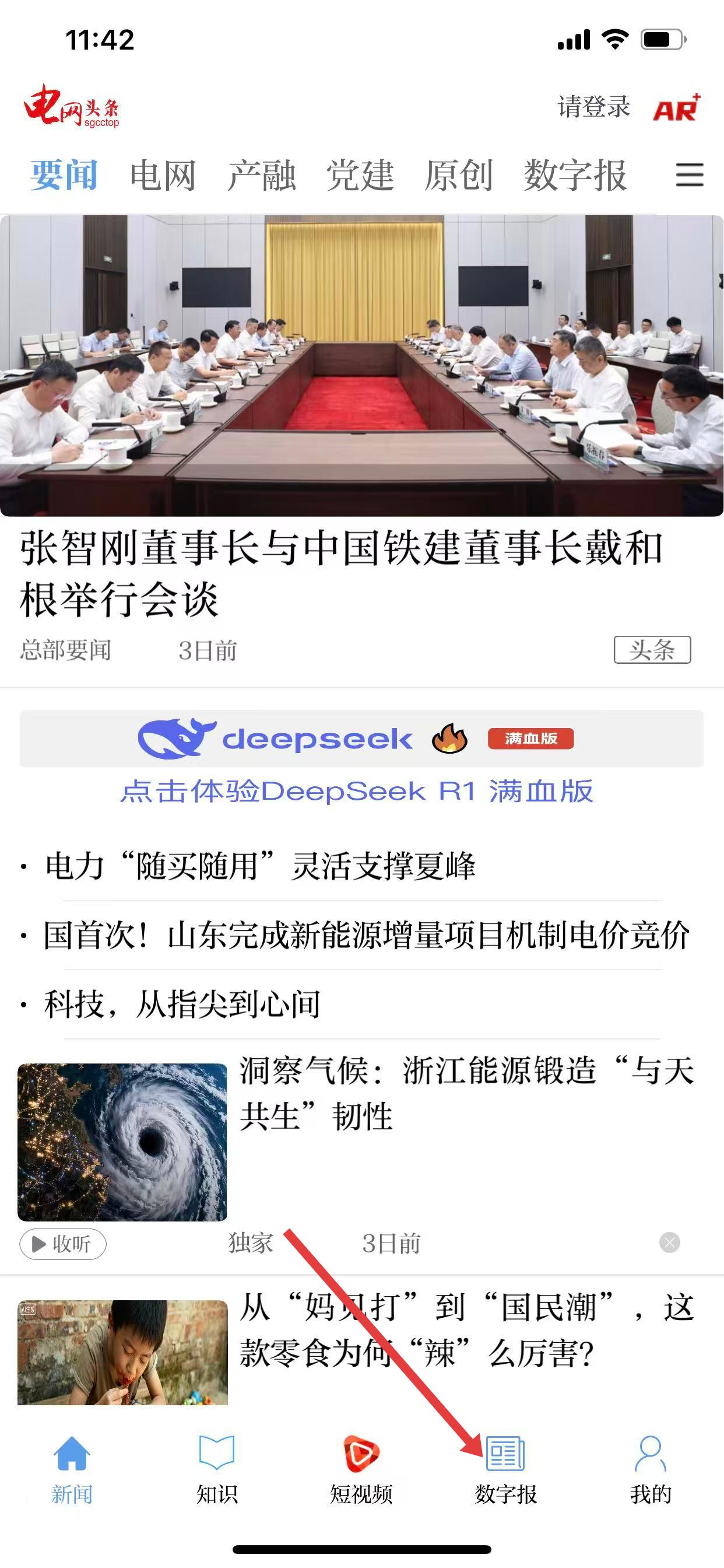
Task: Go to the 原创 top tab
Action: [458, 176]
